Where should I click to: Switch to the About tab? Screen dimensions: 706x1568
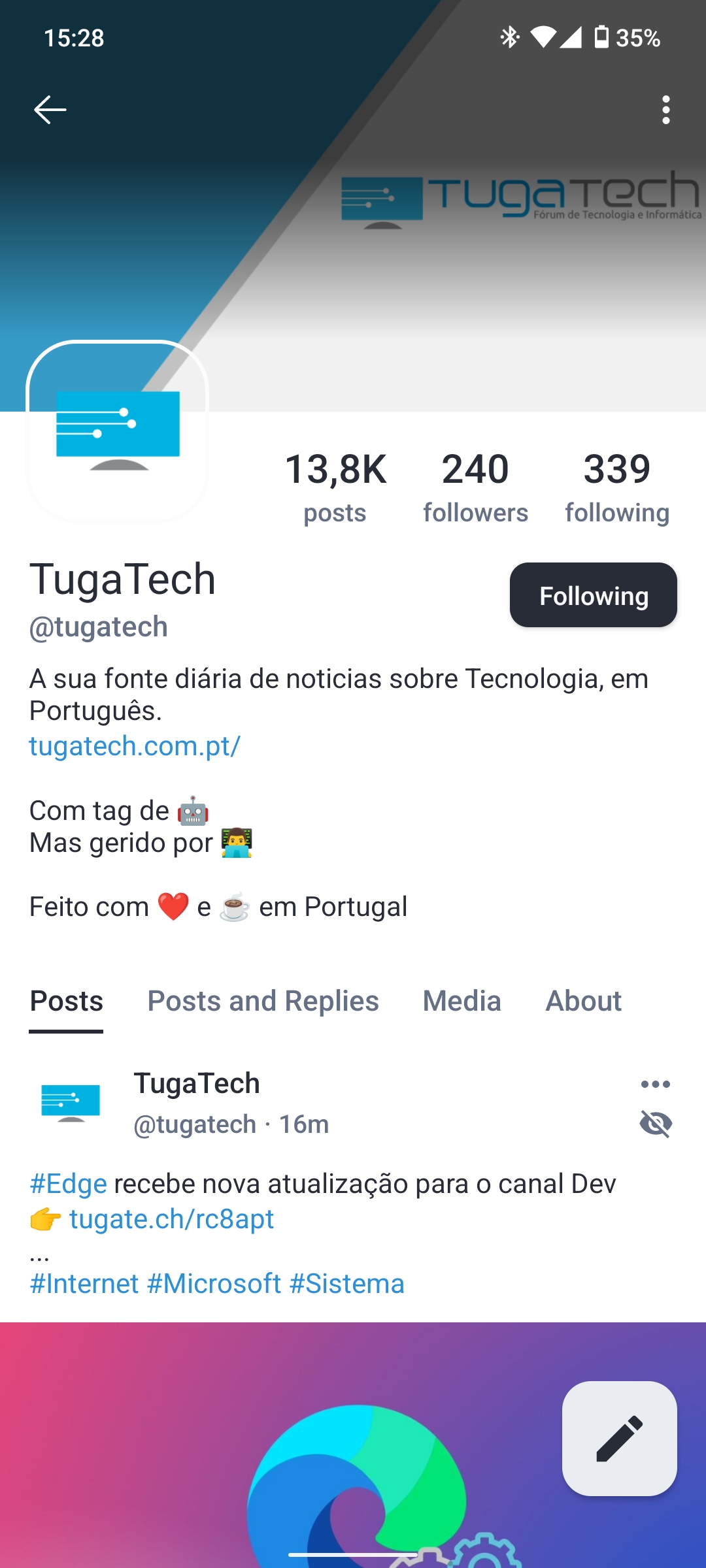[x=583, y=1001]
